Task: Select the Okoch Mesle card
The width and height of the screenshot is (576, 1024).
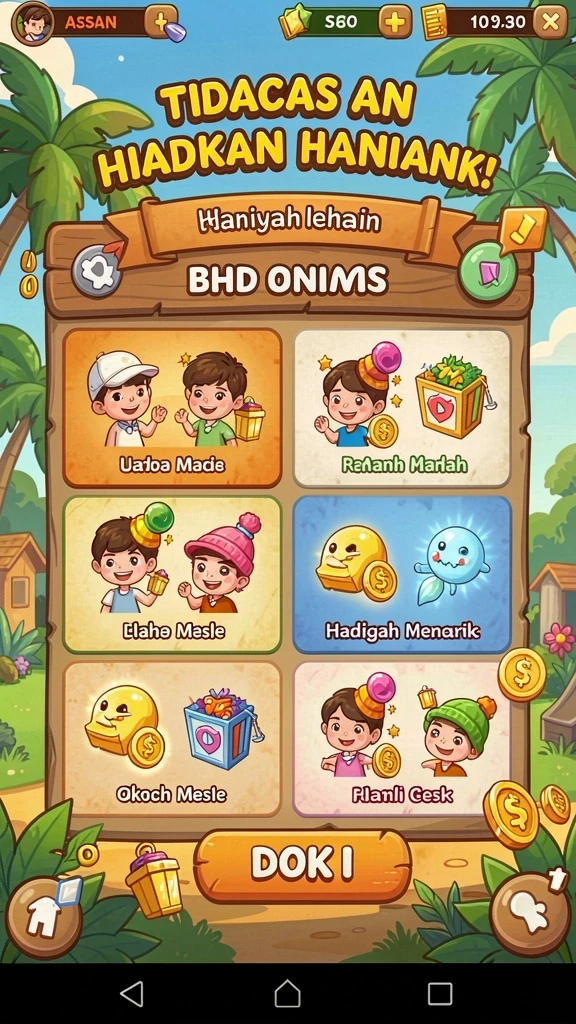Action: [x=172, y=739]
